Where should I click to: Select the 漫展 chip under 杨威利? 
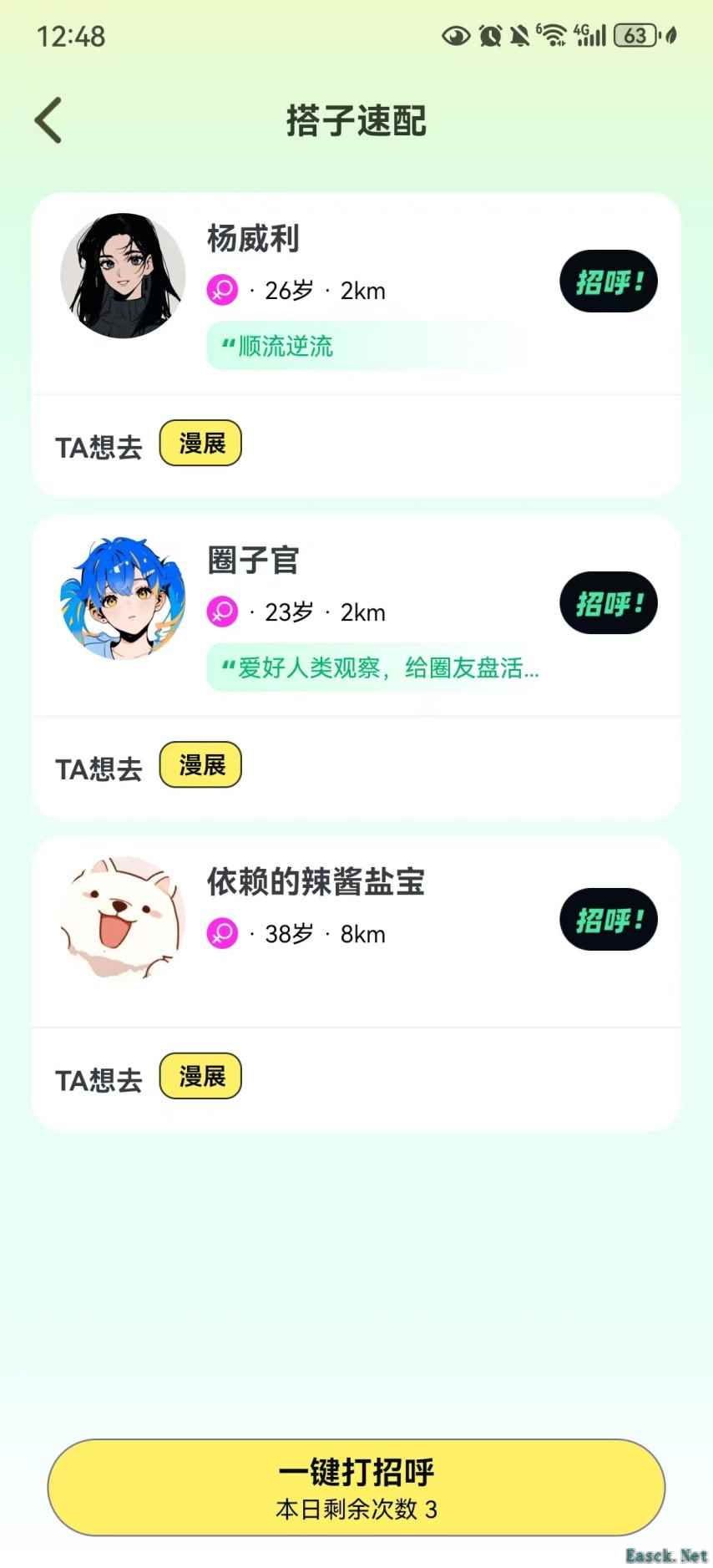200,443
